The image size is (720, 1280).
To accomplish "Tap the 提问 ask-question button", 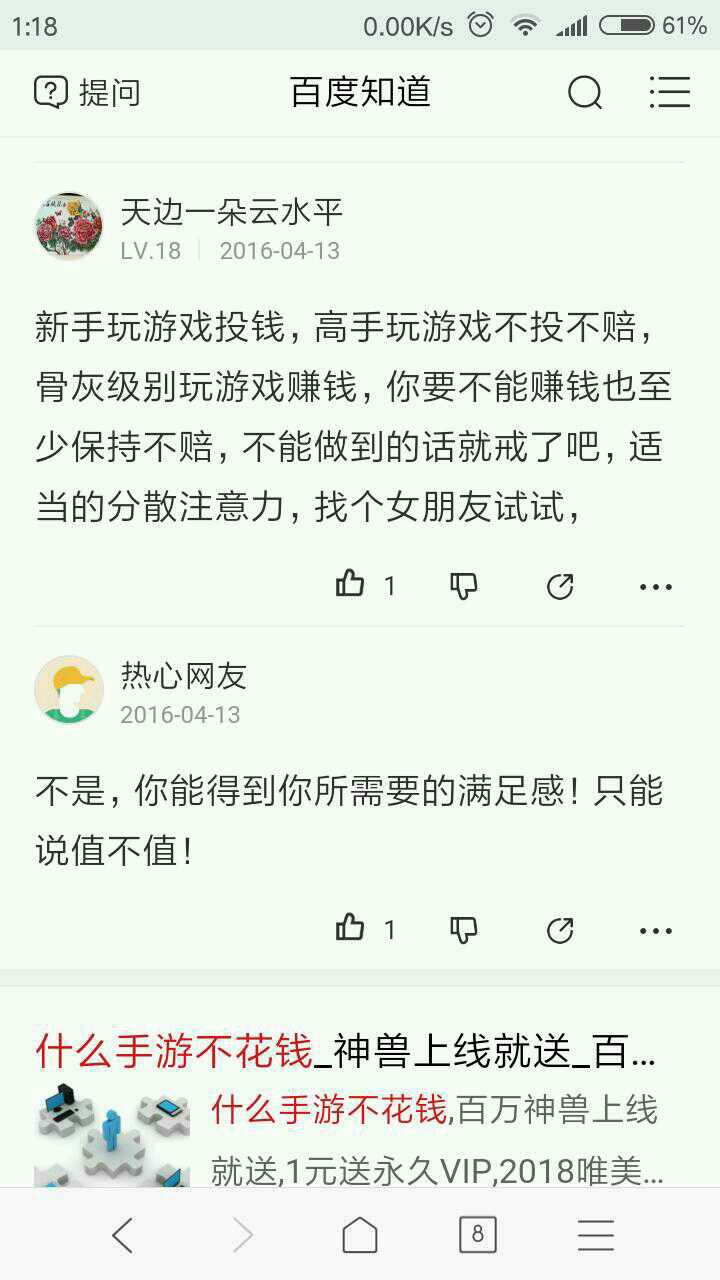I will click(x=87, y=93).
